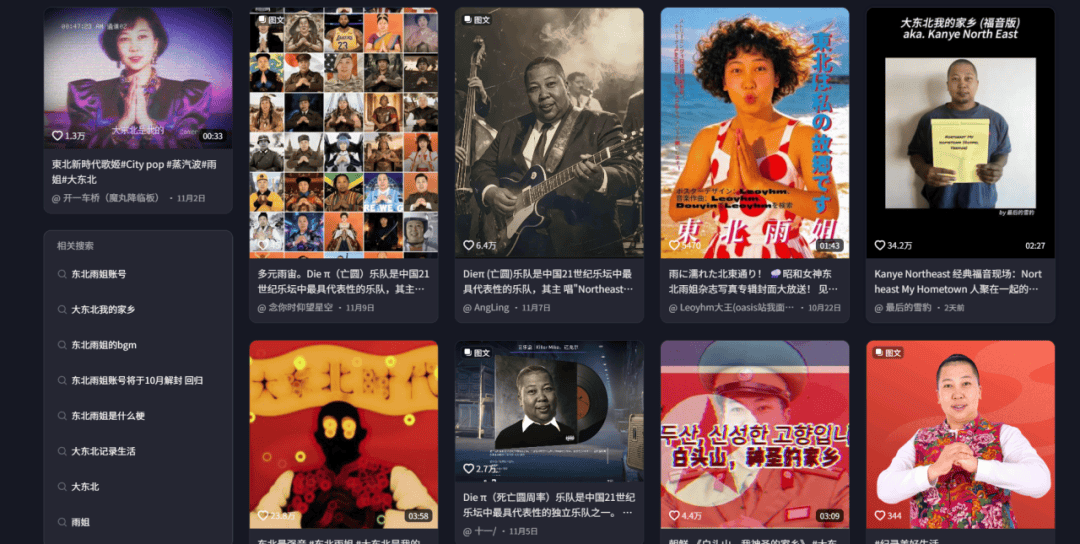
Task: Open the Kanye Northeast gospel video card
Action: point(960,130)
